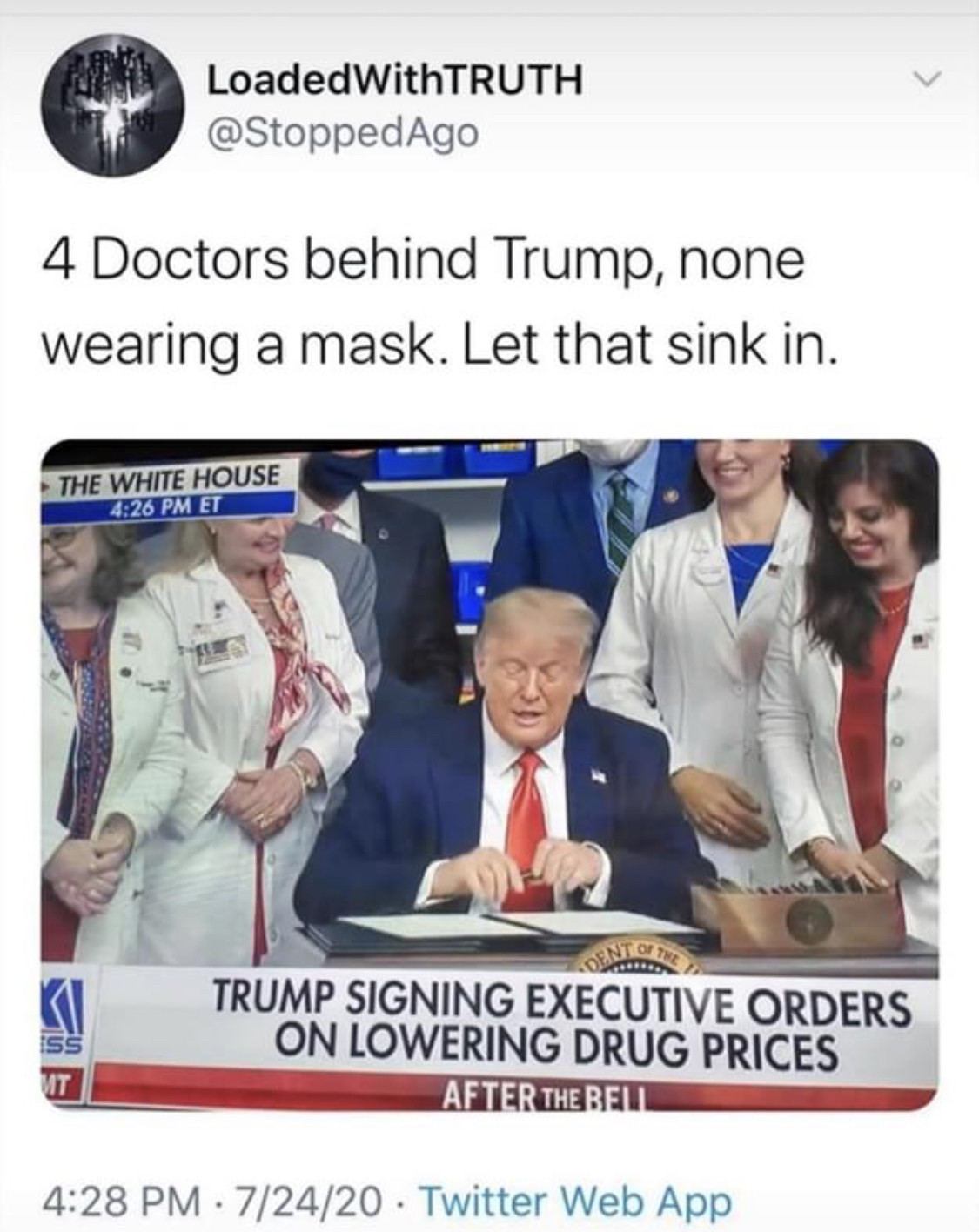Tap the Twitter Web App source link
This screenshot has width=979, height=1232.
576,1202
